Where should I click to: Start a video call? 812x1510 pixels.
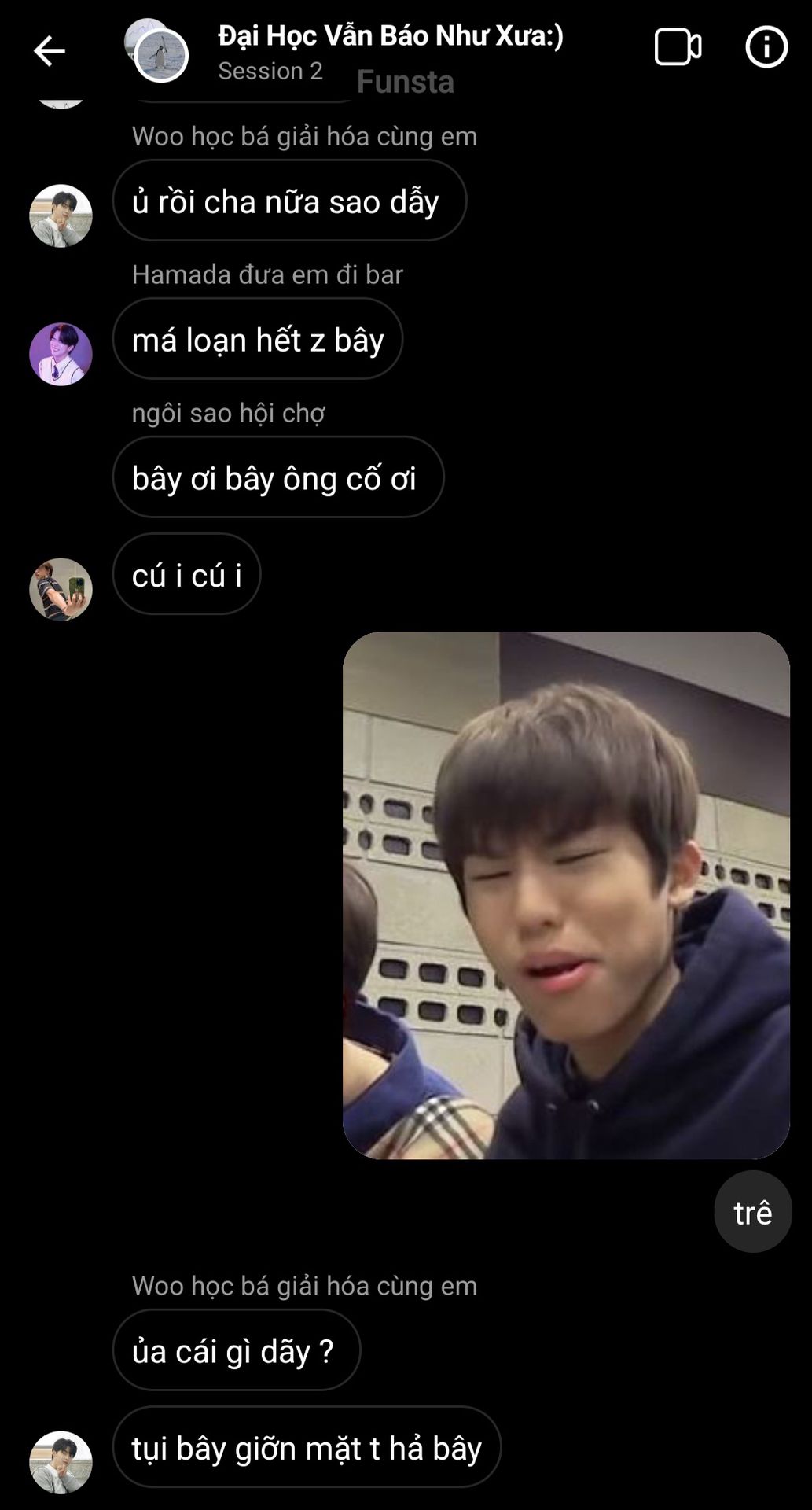click(678, 47)
